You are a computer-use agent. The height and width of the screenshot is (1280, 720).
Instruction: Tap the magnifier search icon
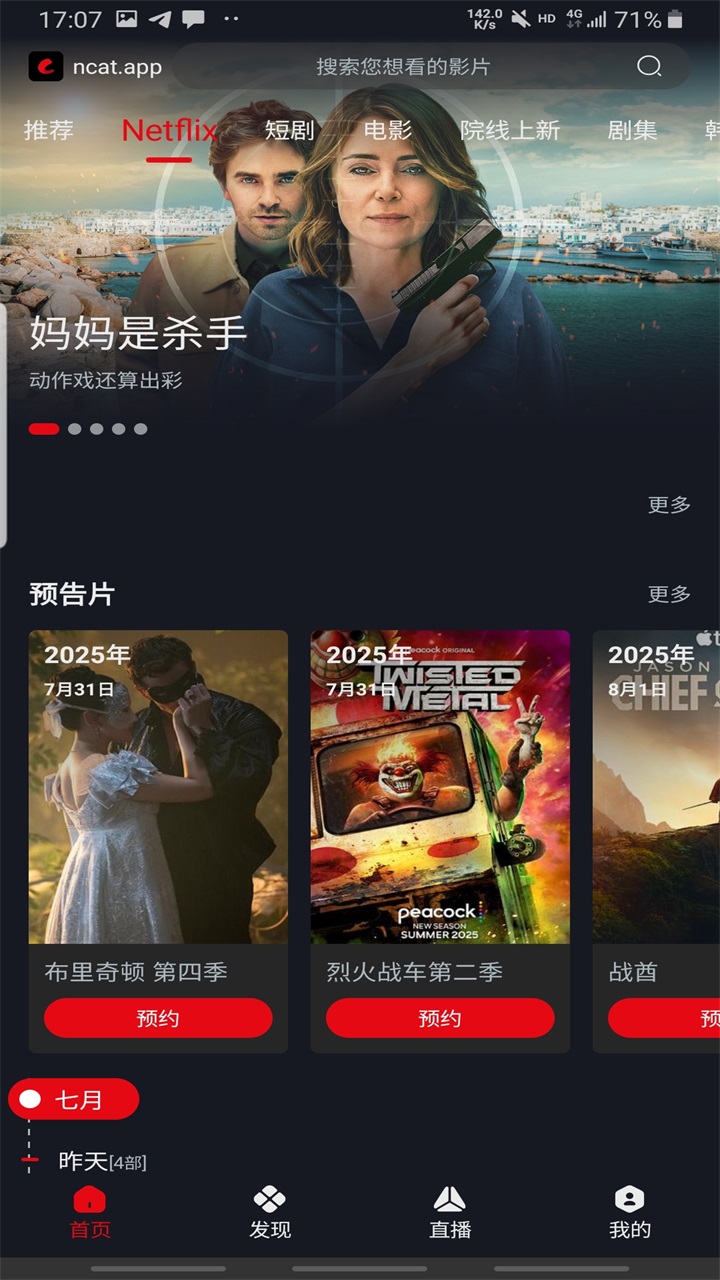point(649,67)
